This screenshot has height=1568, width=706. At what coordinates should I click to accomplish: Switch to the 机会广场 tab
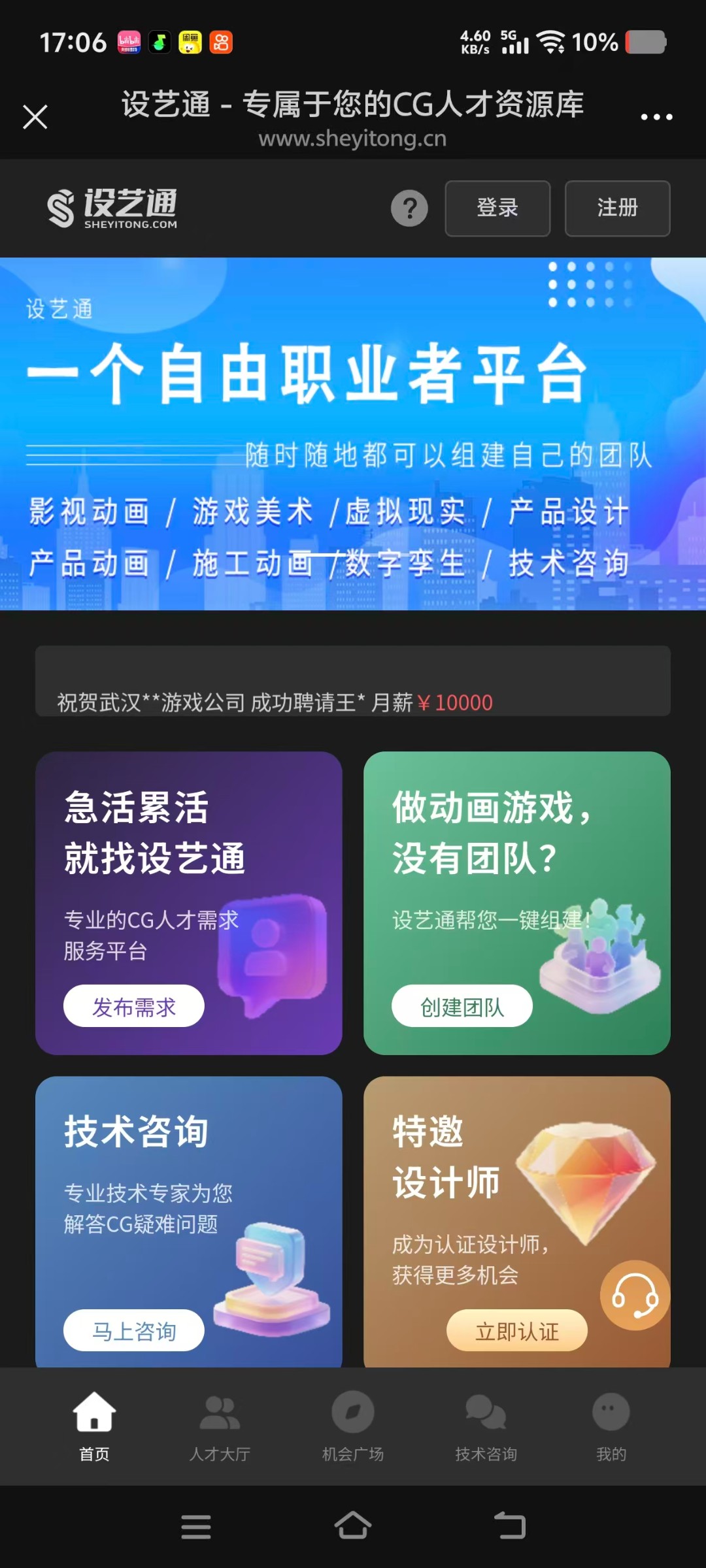coord(353,1426)
